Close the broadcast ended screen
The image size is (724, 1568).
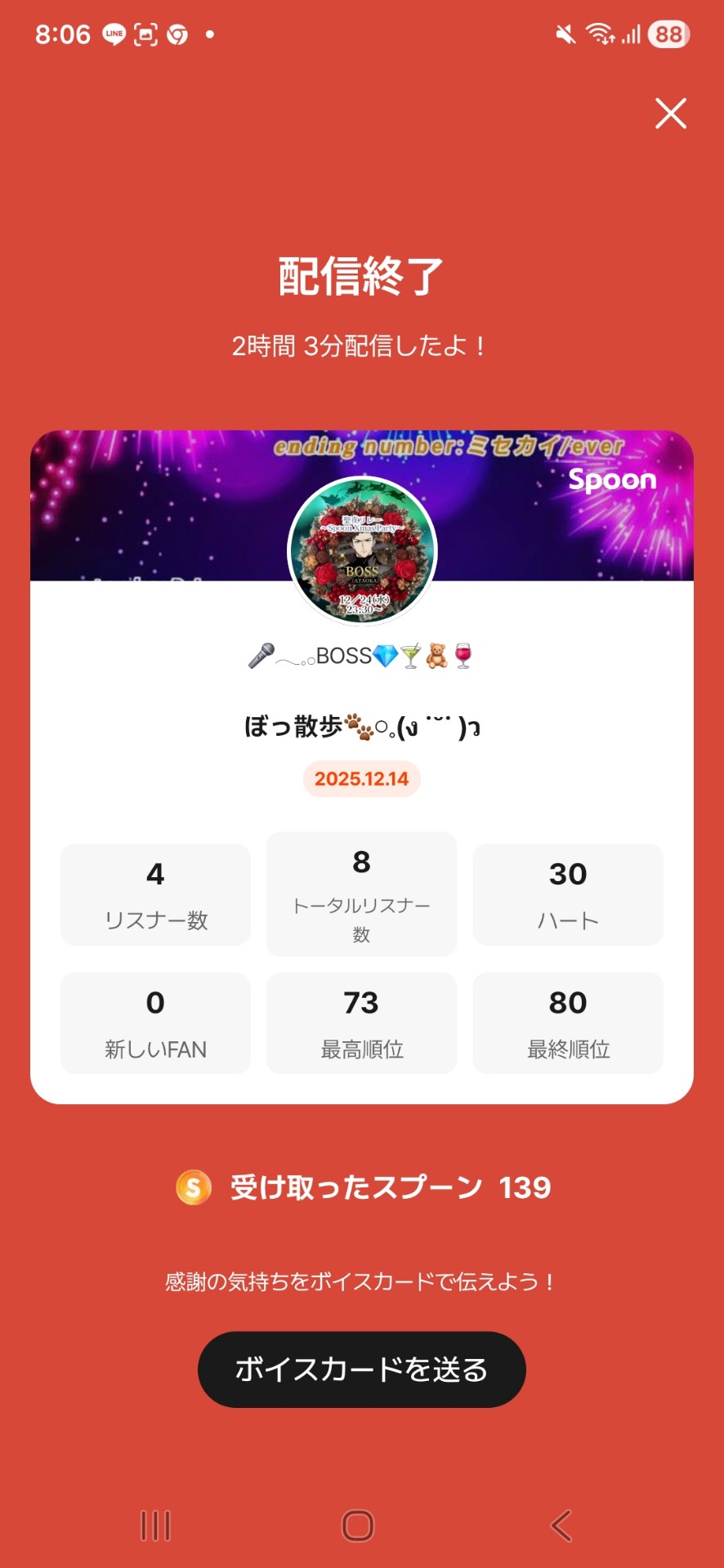(x=670, y=114)
